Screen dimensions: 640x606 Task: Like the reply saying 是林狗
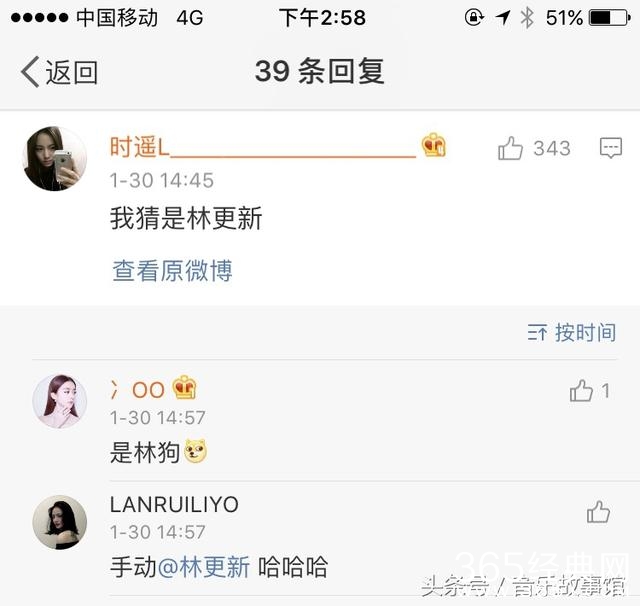(x=581, y=391)
